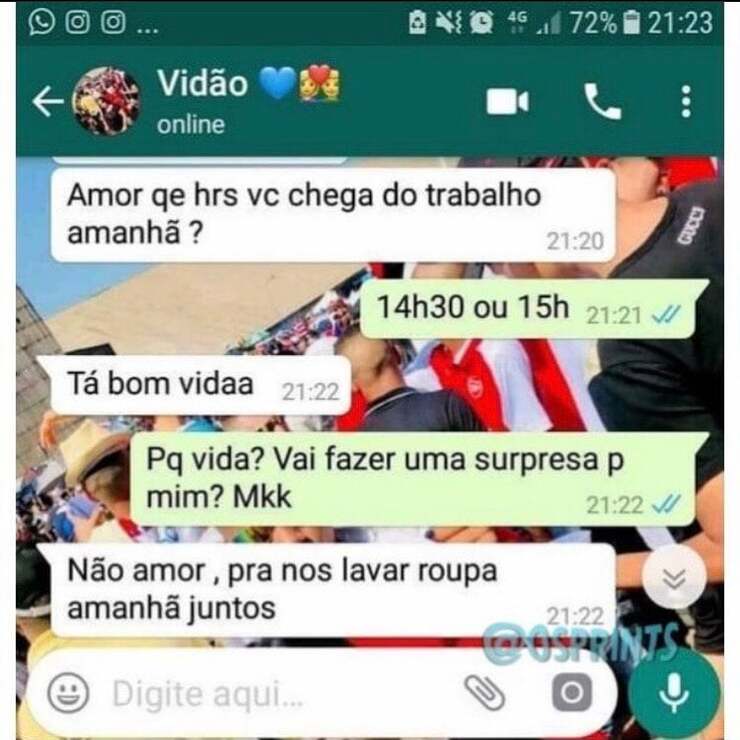
Task: Attach a file with the paperclip
Action: [486, 693]
